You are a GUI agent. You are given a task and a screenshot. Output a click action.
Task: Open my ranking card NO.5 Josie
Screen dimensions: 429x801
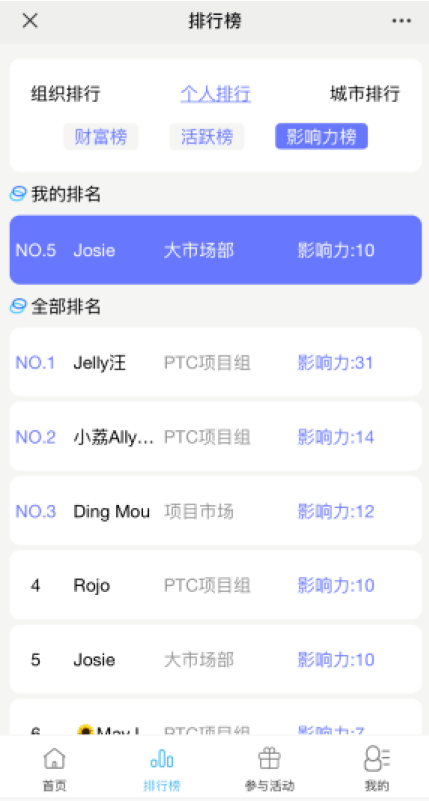click(216, 250)
